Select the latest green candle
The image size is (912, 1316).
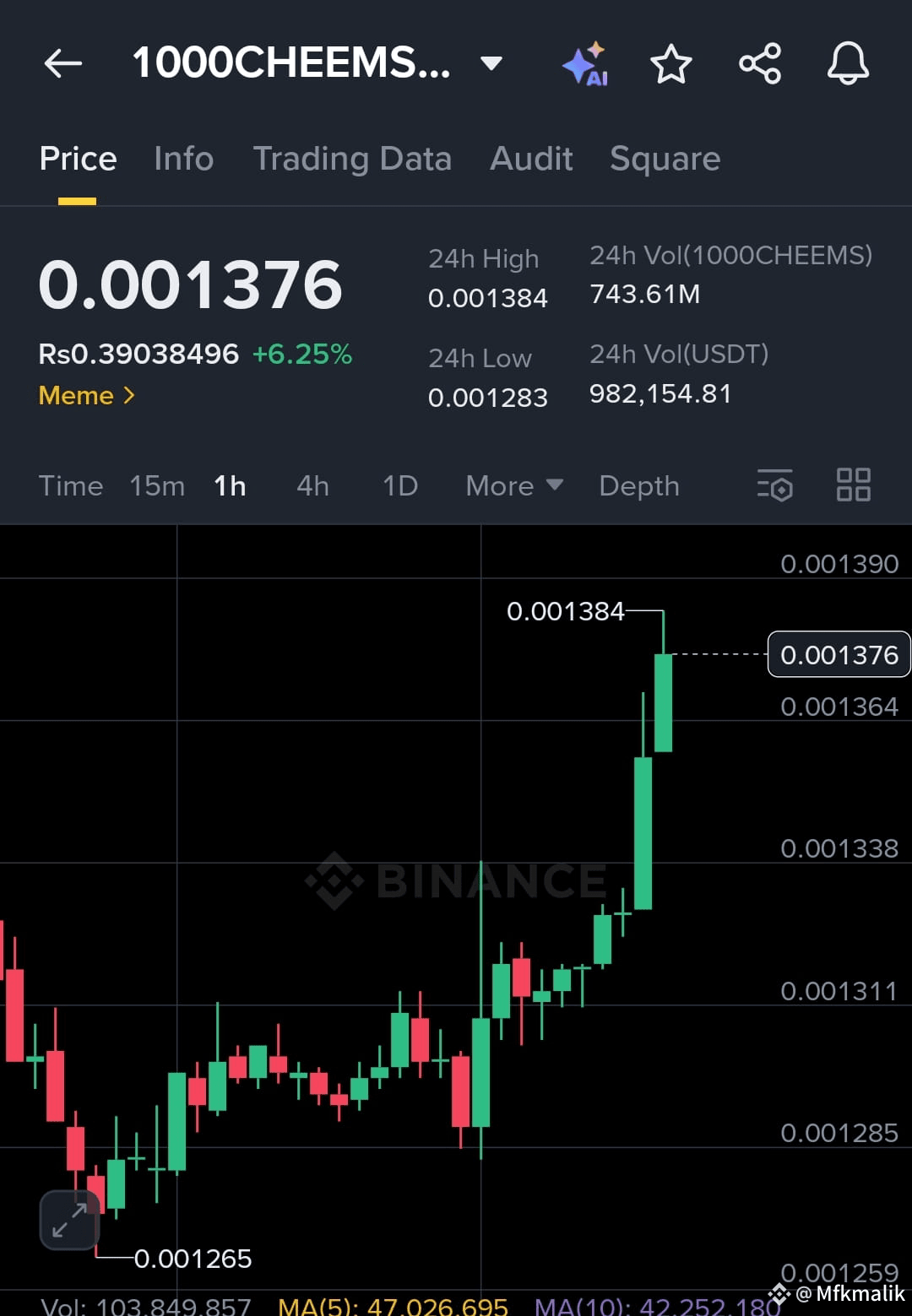click(x=664, y=701)
